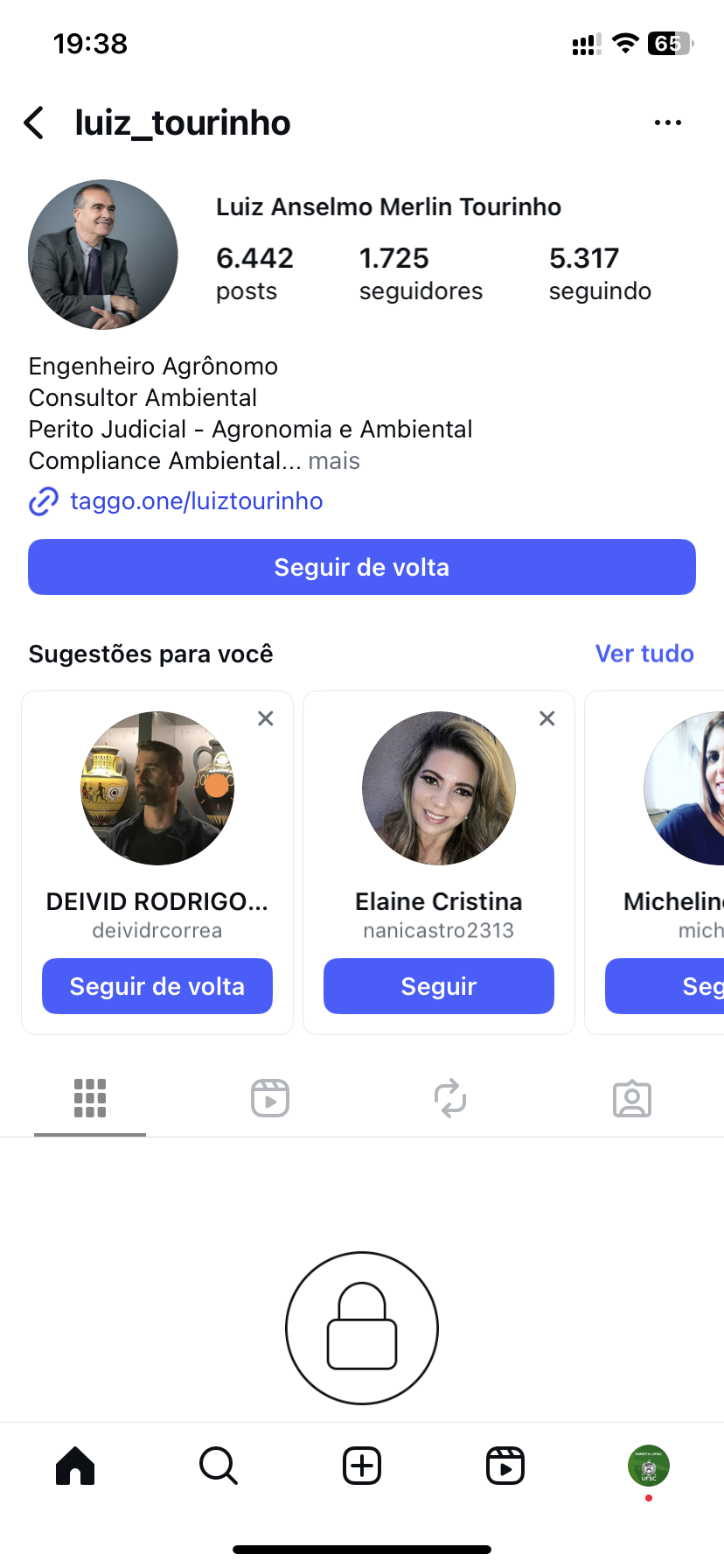Viewport: 724px width, 1568px height.
Task: Switch to the tagged photos tab
Action: tap(632, 1098)
